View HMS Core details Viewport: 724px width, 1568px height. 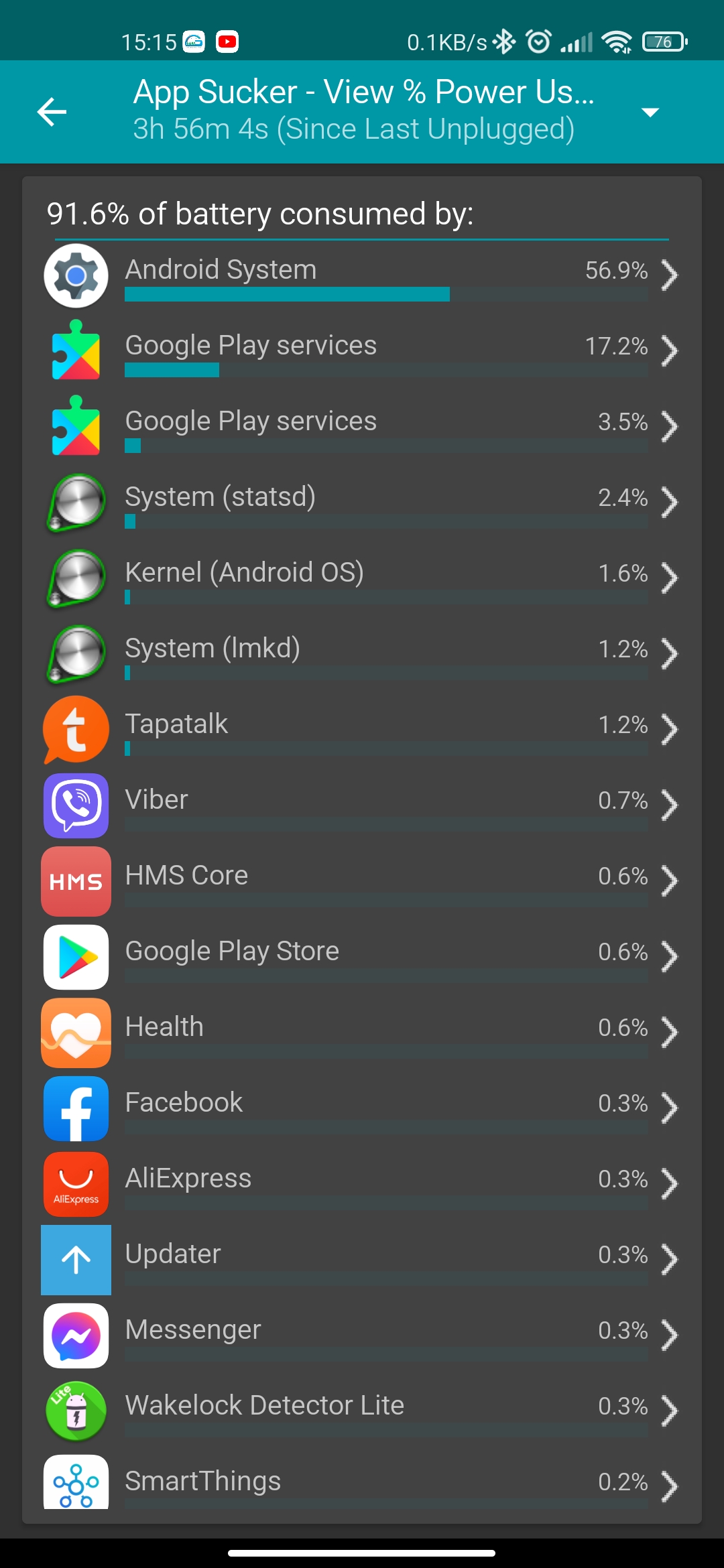[362, 881]
